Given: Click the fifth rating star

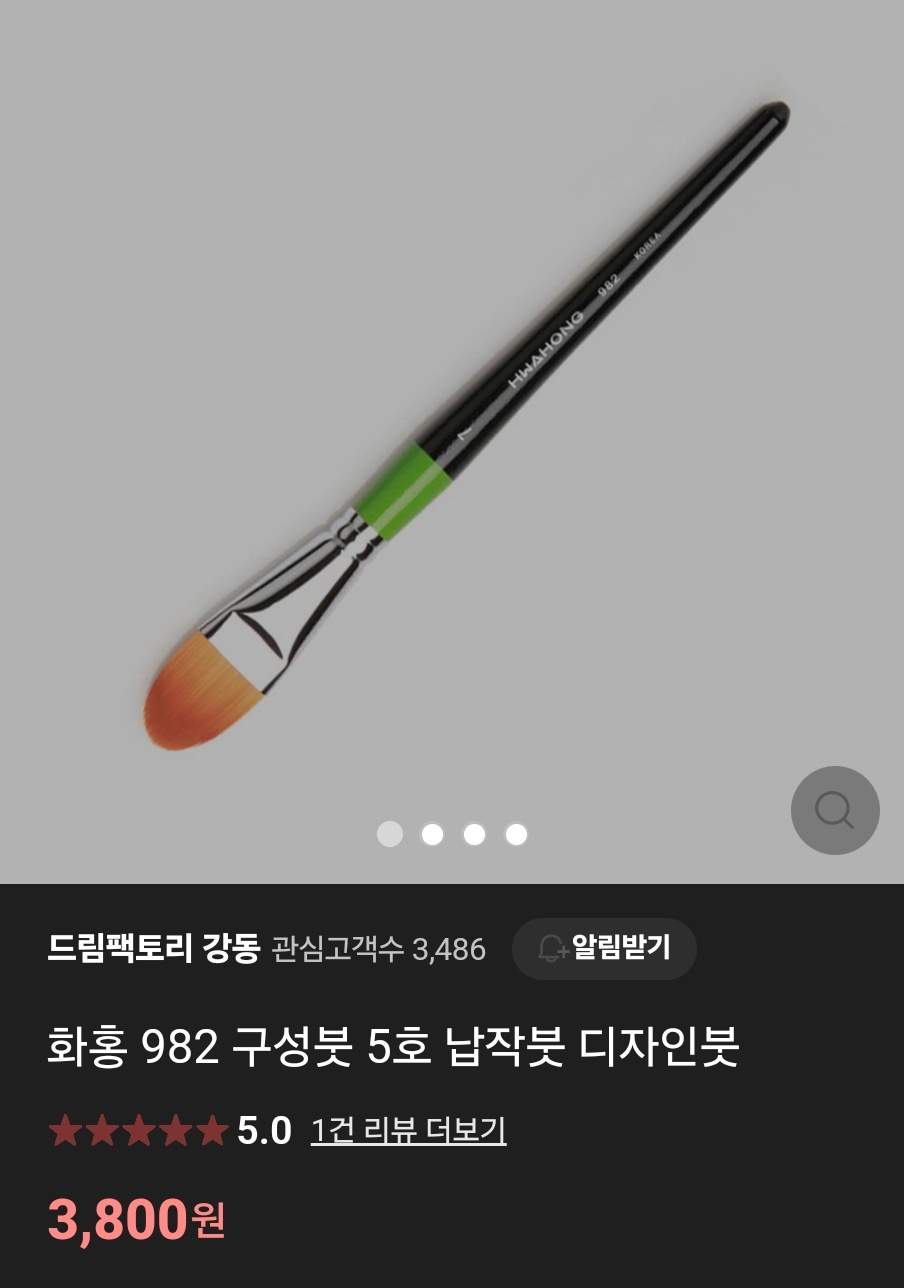Looking at the screenshot, I should point(214,1130).
